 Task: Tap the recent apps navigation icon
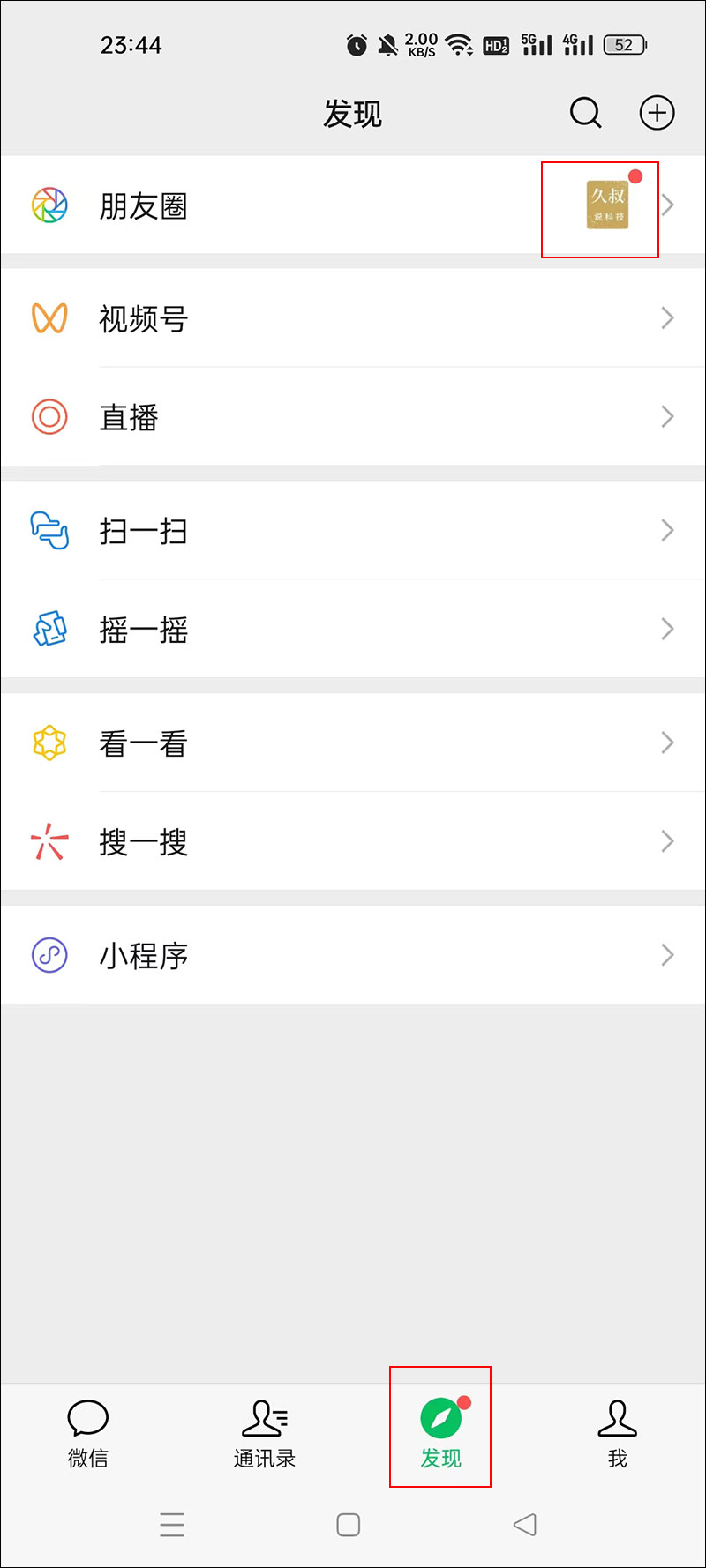[x=172, y=1525]
